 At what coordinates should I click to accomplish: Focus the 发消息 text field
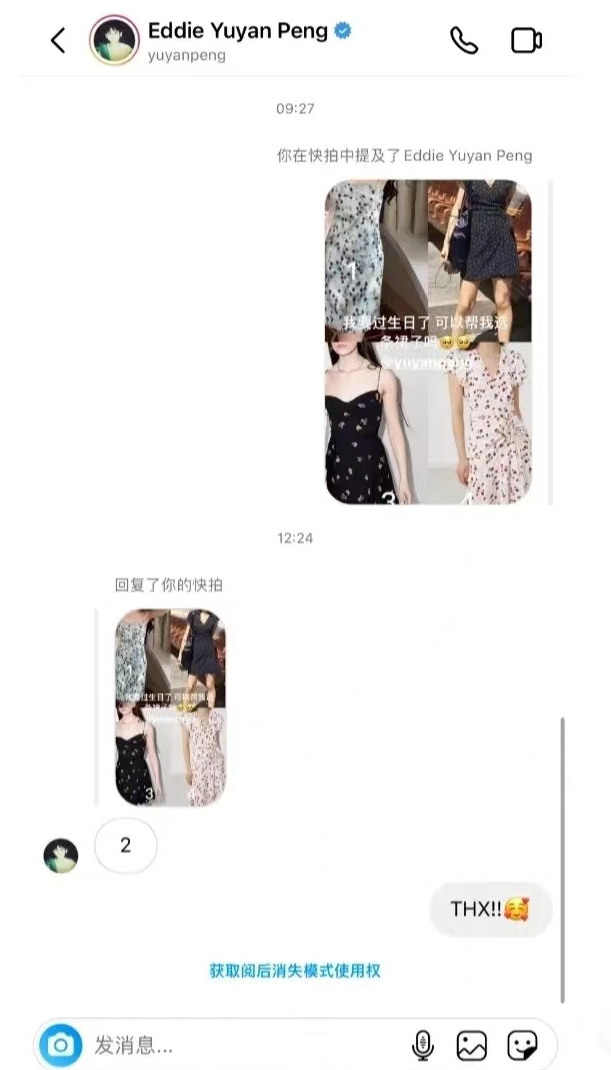point(240,1046)
